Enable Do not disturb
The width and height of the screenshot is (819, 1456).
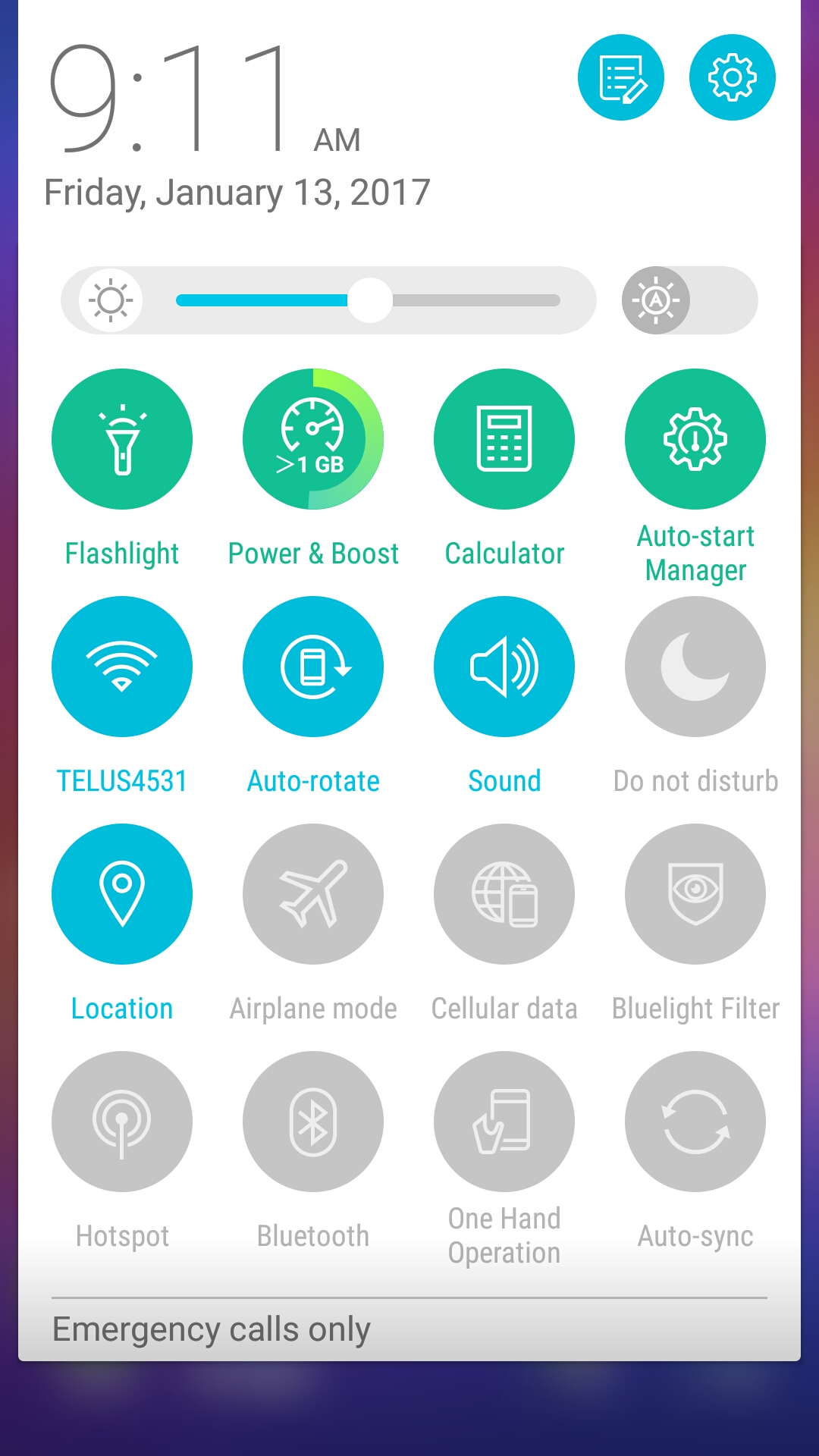[x=695, y=667]
